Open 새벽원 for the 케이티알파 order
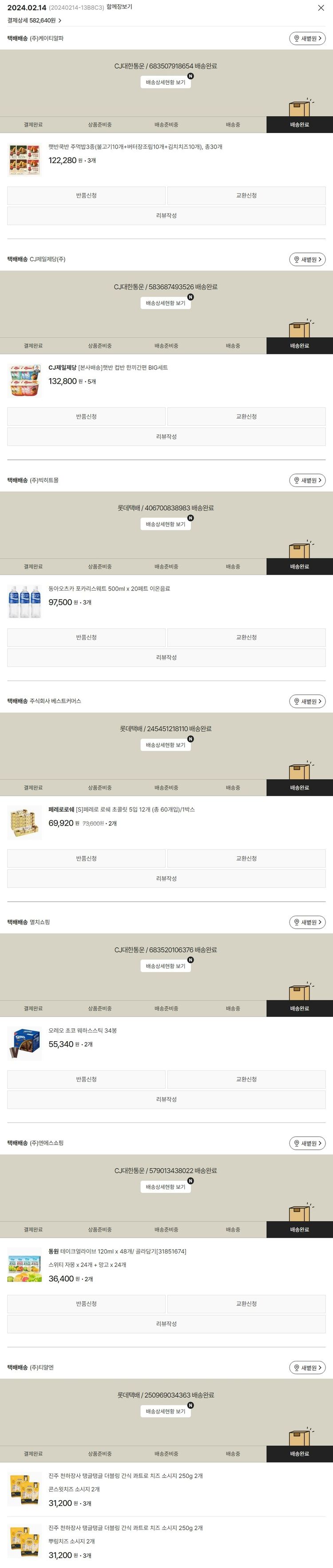The width and height of the screenshot is (333, 1568). point(307,38)
